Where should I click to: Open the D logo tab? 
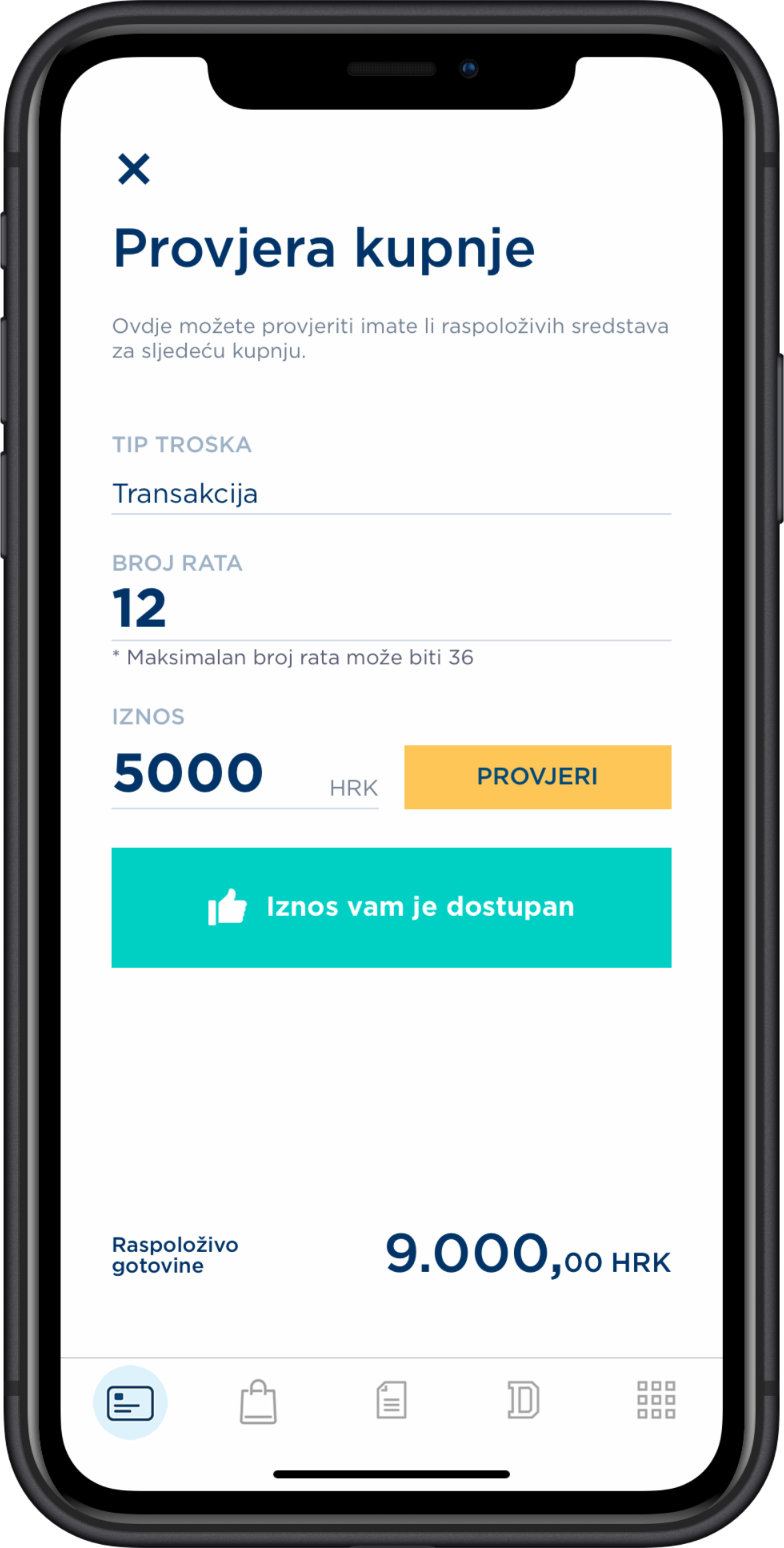click(x=523, y=1400)
